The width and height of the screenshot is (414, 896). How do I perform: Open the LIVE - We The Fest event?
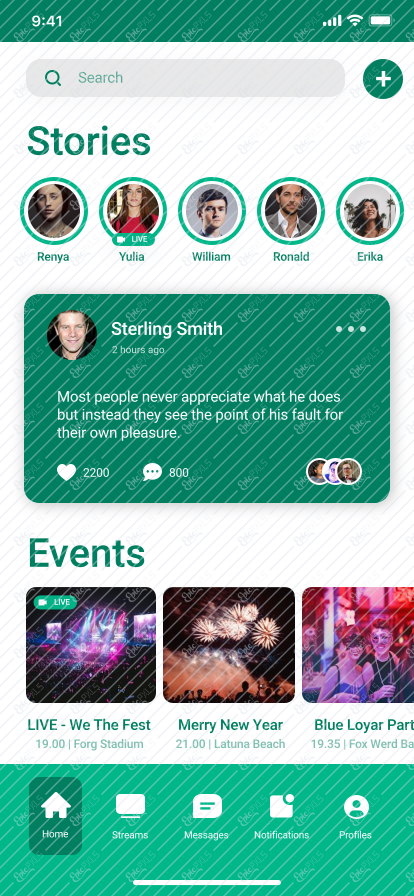(91, 645)
